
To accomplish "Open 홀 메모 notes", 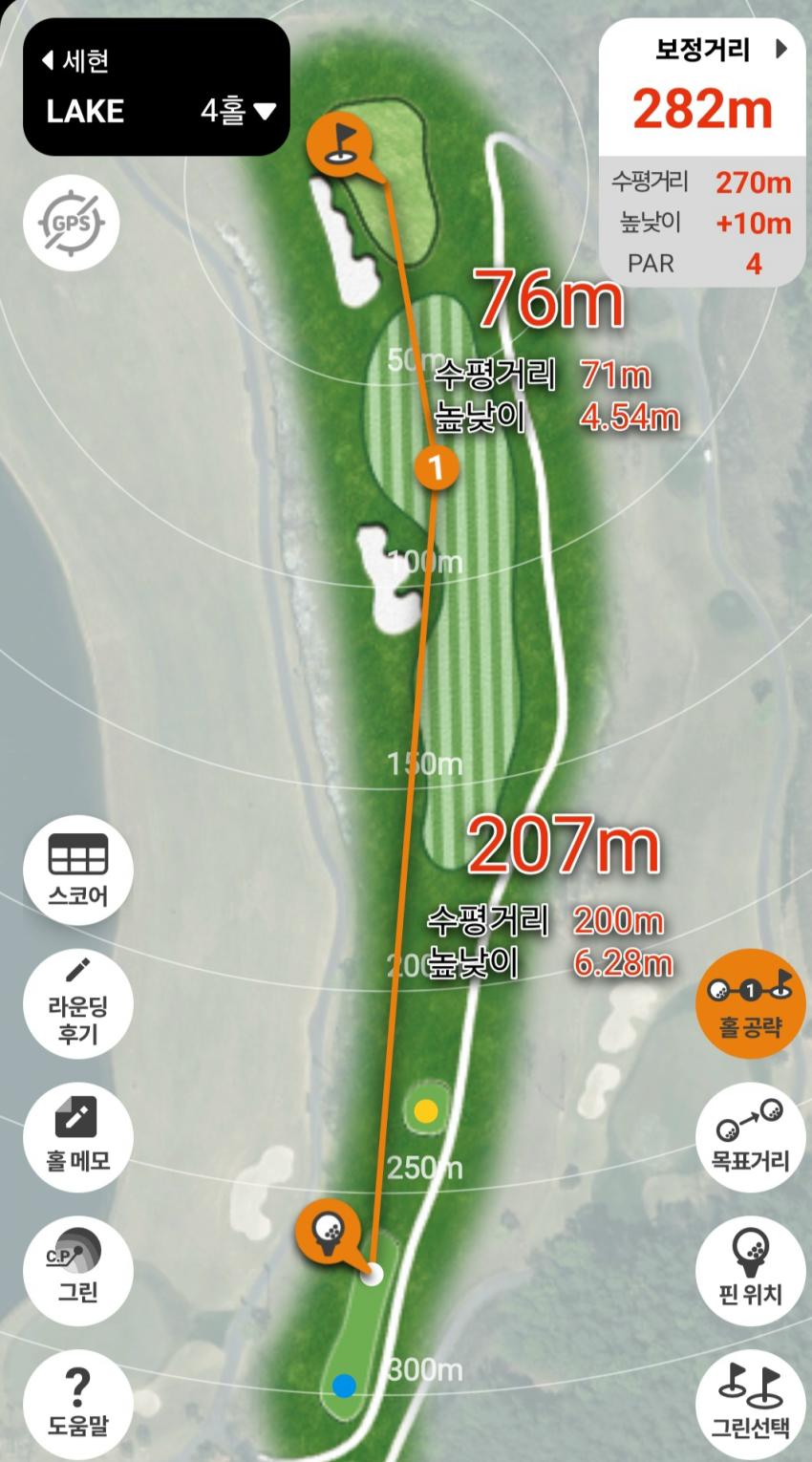I will pos(77,1136).
